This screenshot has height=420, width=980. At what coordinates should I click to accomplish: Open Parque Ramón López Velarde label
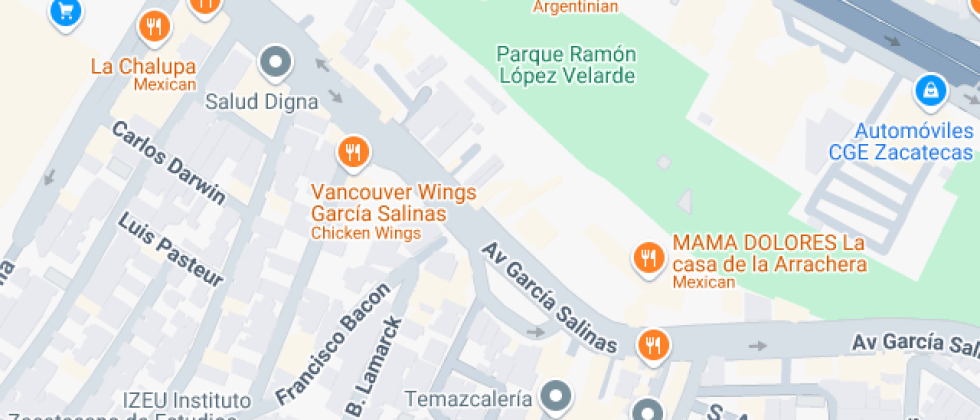(567, 63)
